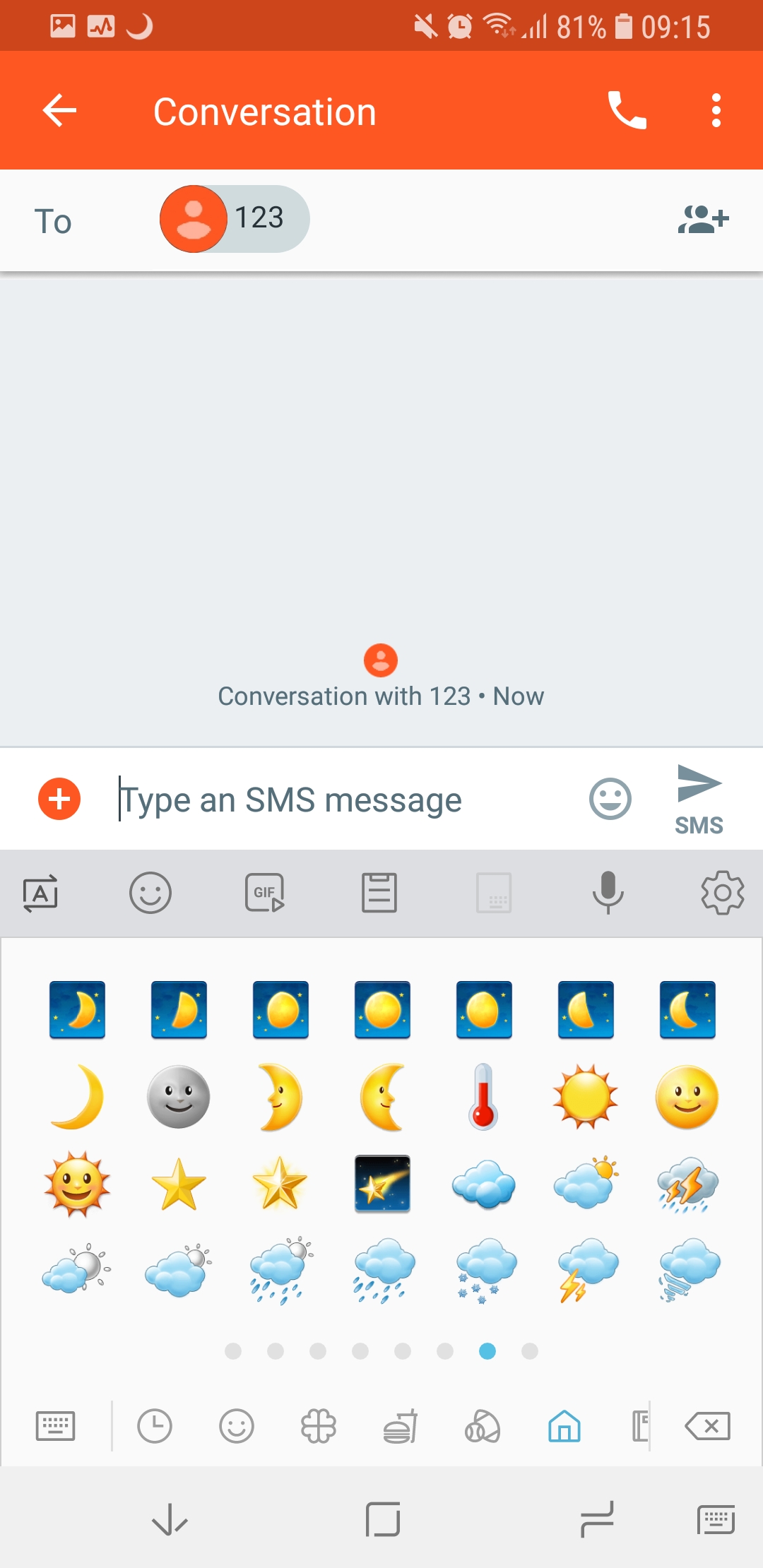
Task: Open the attachment plus button
Action: tap(59, 800)
